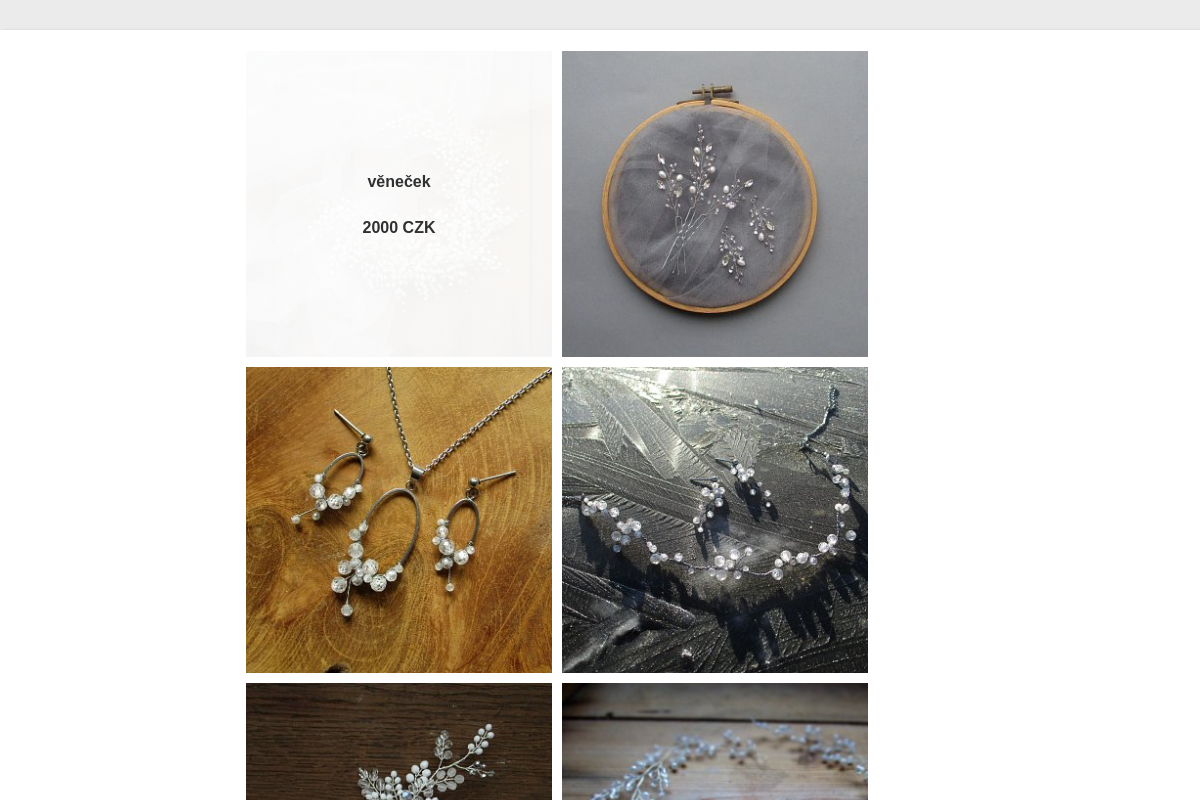Open the beaded vine on light wood tile
Screen dimensions: 1200x800
tap(714, 742)
